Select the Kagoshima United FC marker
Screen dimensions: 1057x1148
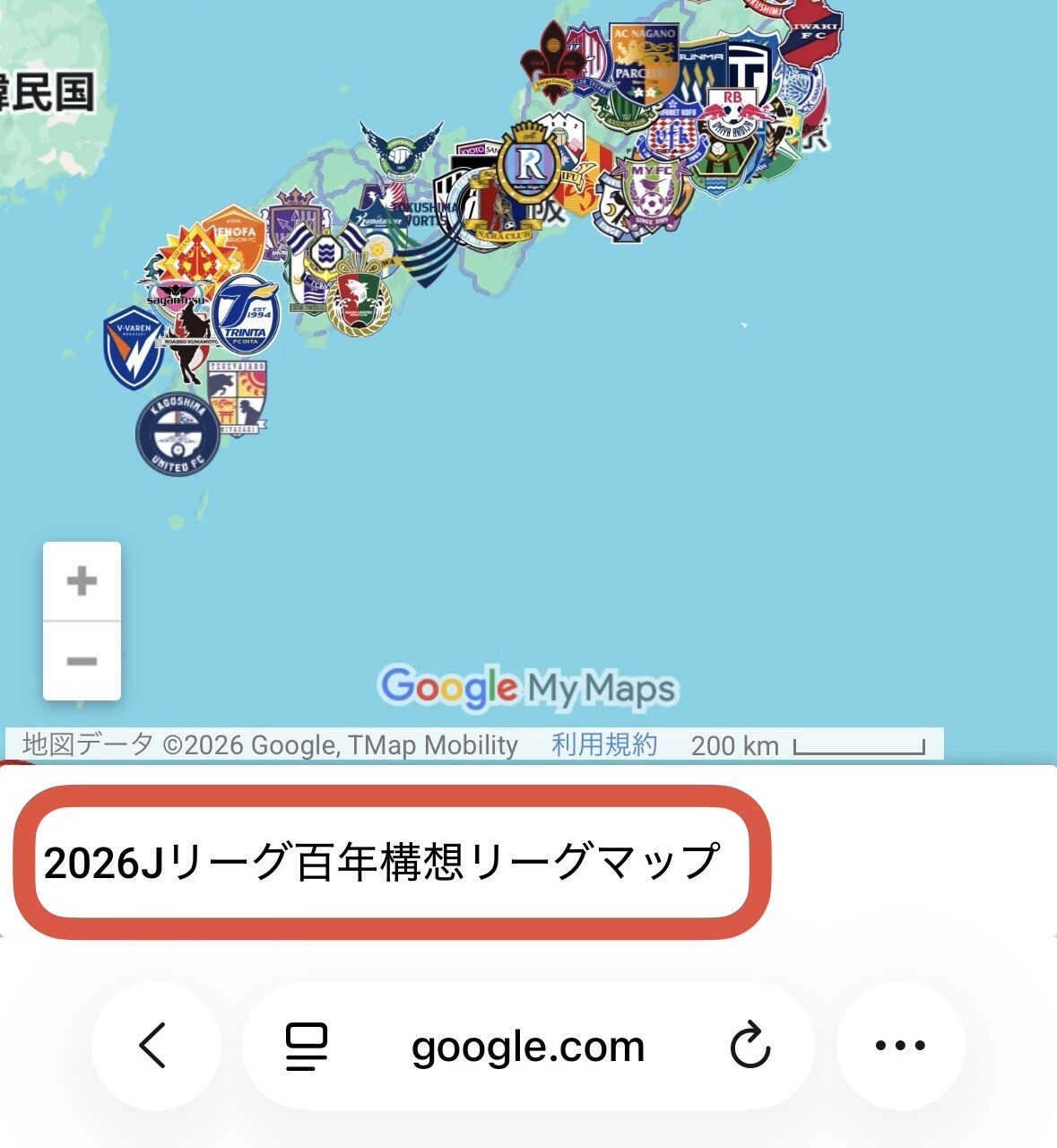(178, 433)
